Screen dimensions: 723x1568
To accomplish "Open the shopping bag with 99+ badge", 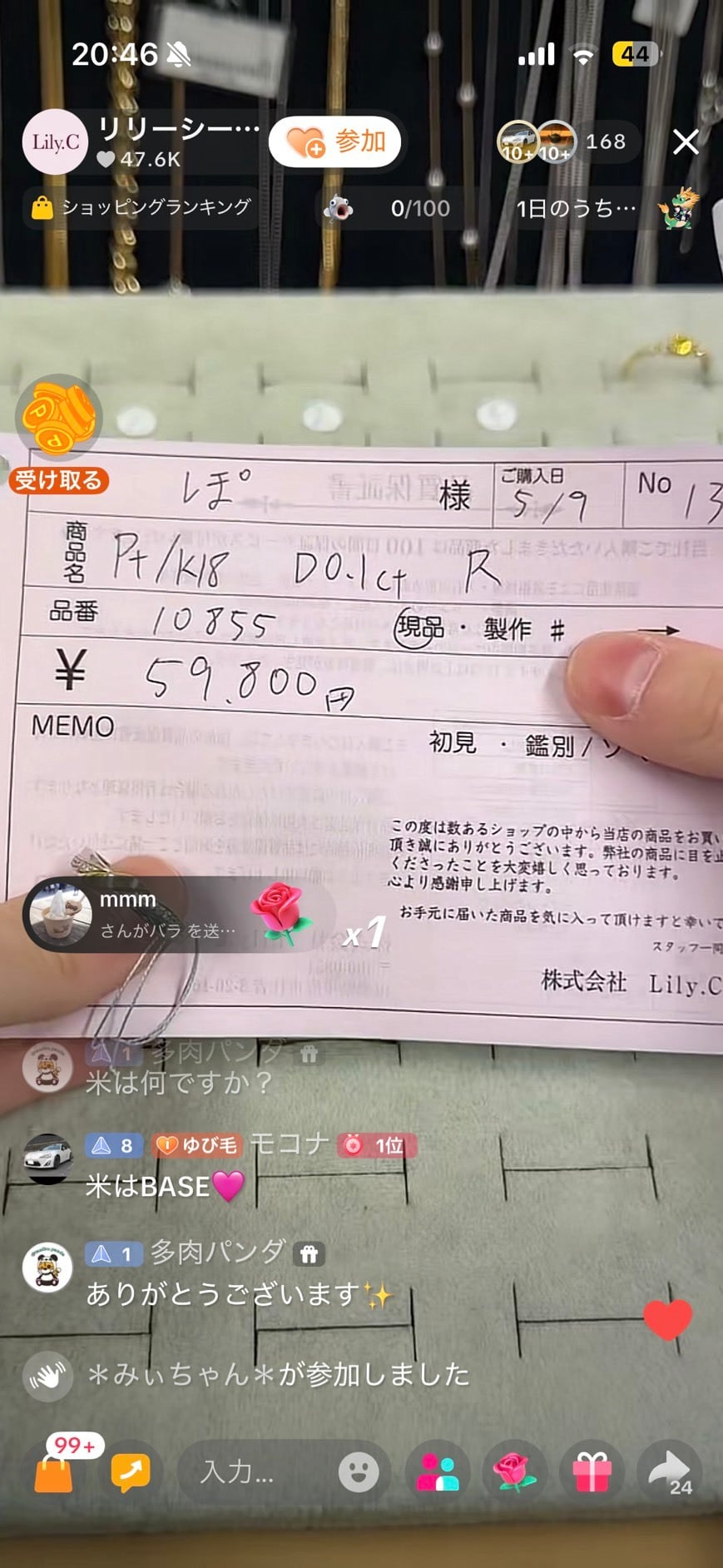I will [54, 1470].
